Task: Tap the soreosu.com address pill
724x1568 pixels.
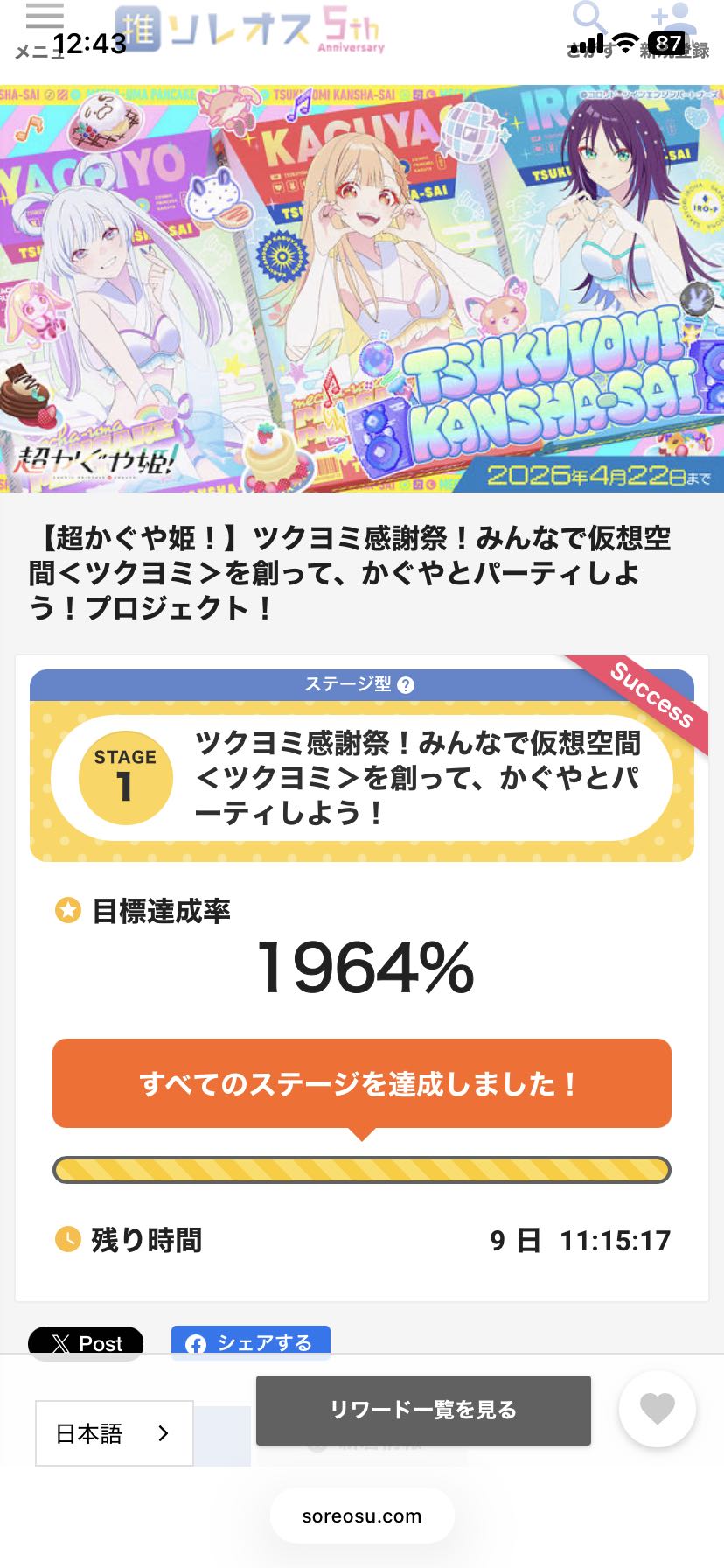Action: click(362, 1516)
